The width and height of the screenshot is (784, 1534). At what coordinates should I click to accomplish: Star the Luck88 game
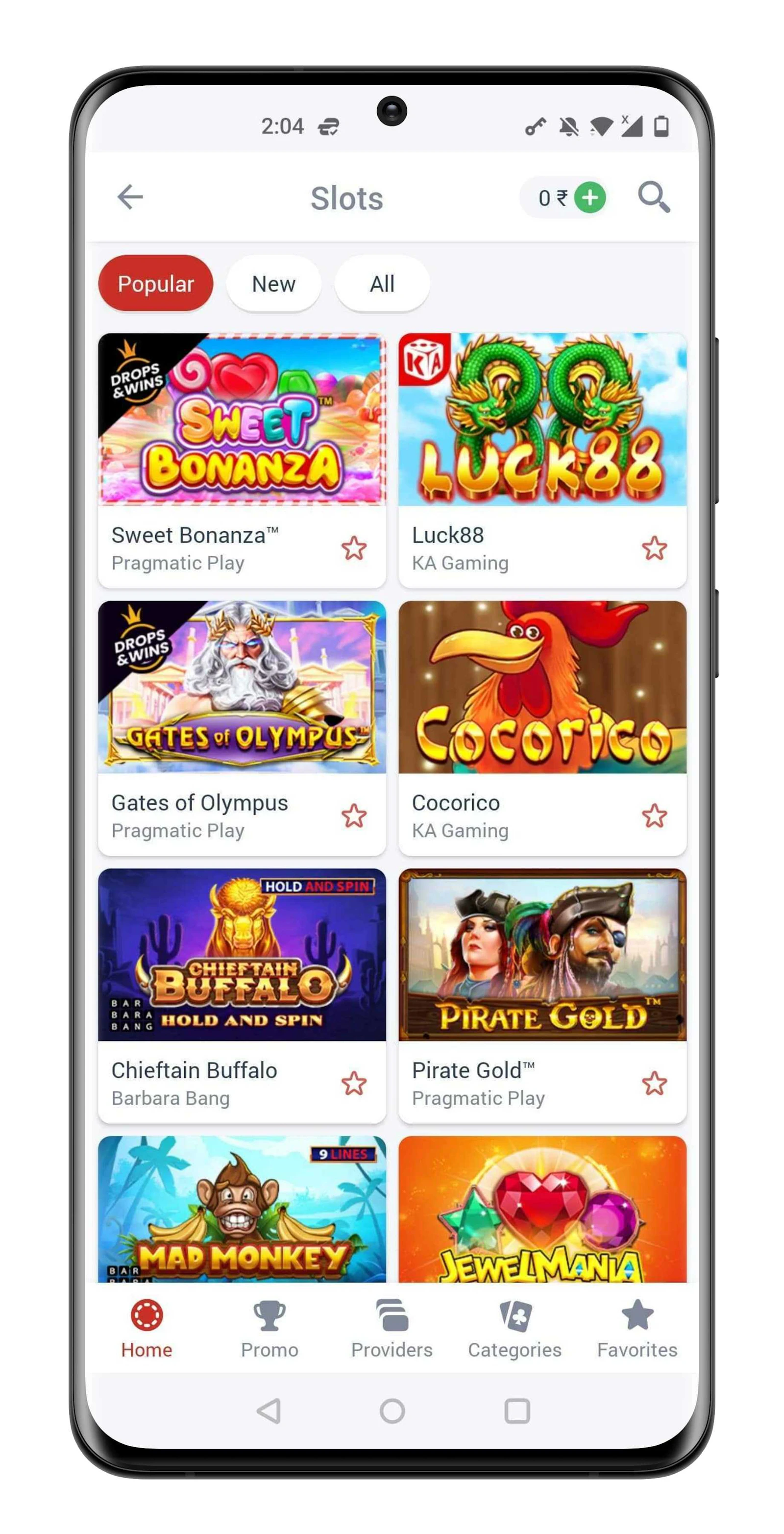click(x=654, y=548)
